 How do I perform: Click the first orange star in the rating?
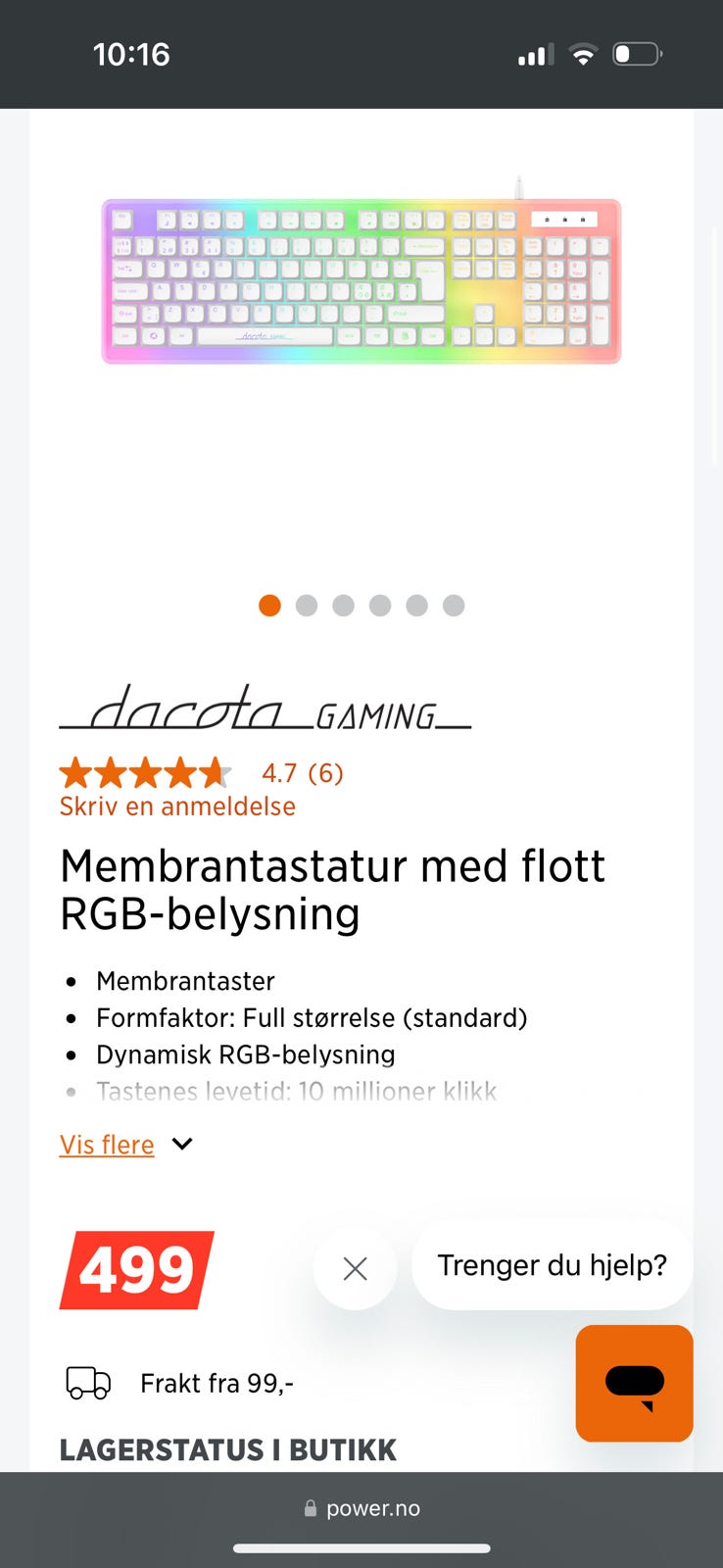[78, 773]
